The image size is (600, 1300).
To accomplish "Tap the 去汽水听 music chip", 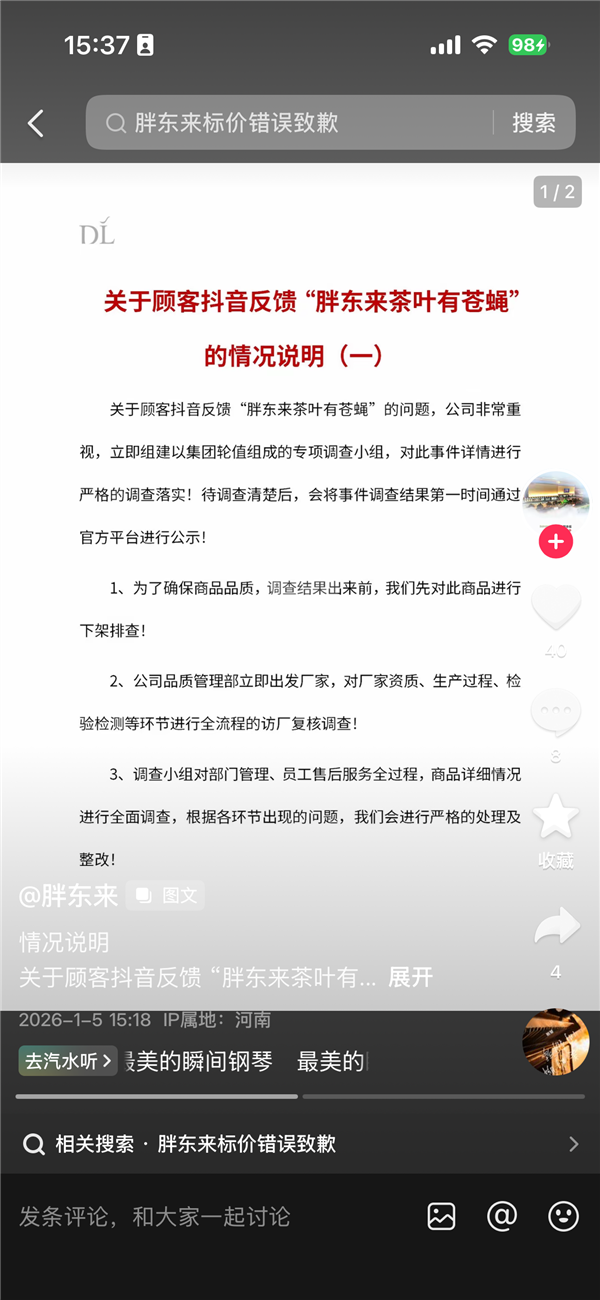I will [68, 1061].
